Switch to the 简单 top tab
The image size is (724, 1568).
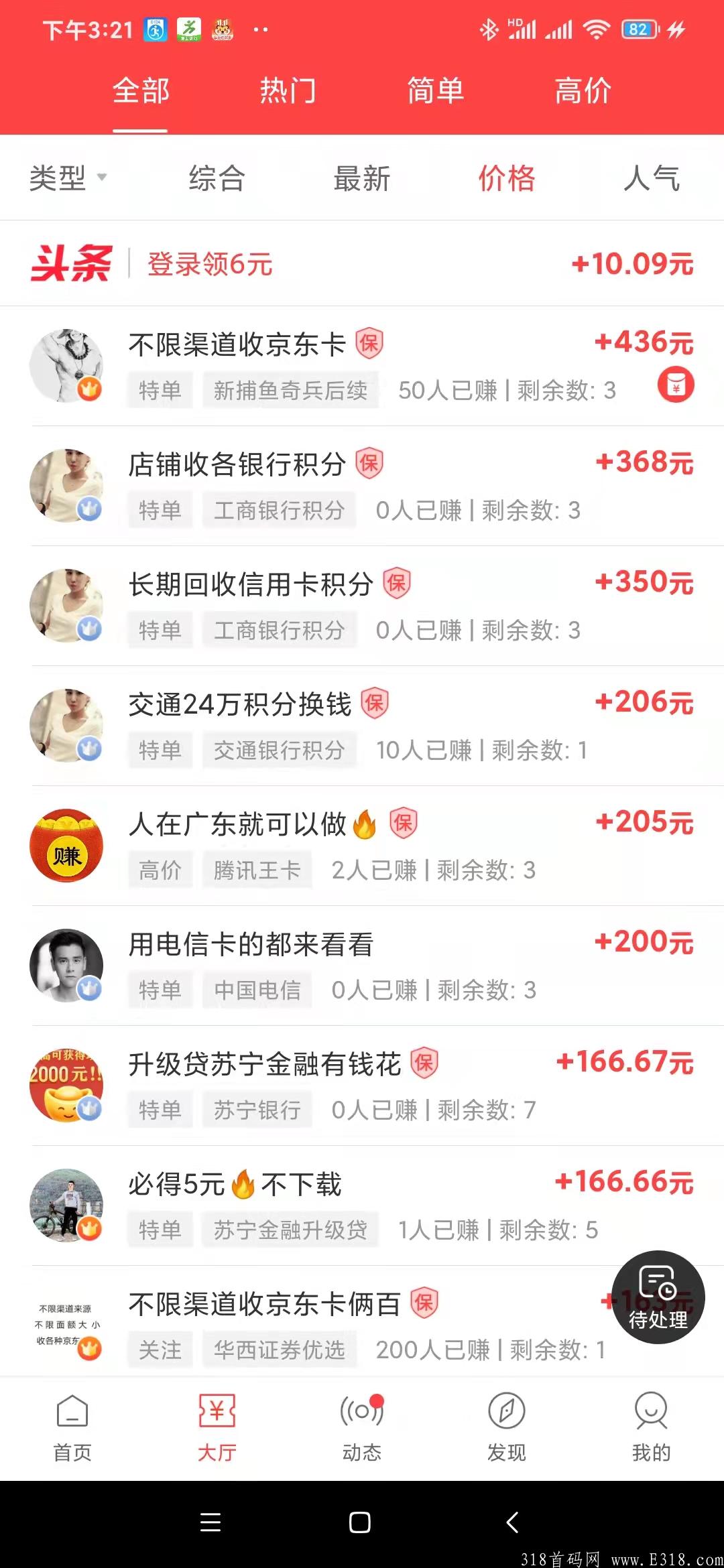(435, 91)
